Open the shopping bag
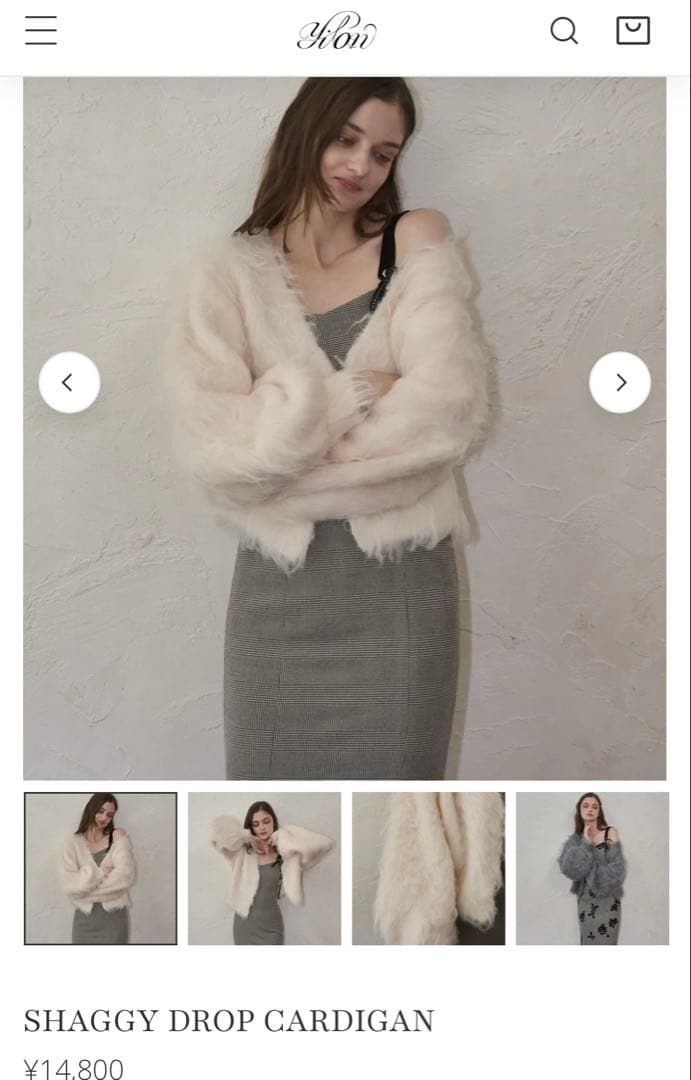Viewport: 691px width, 1080px height. pos(632,31)
